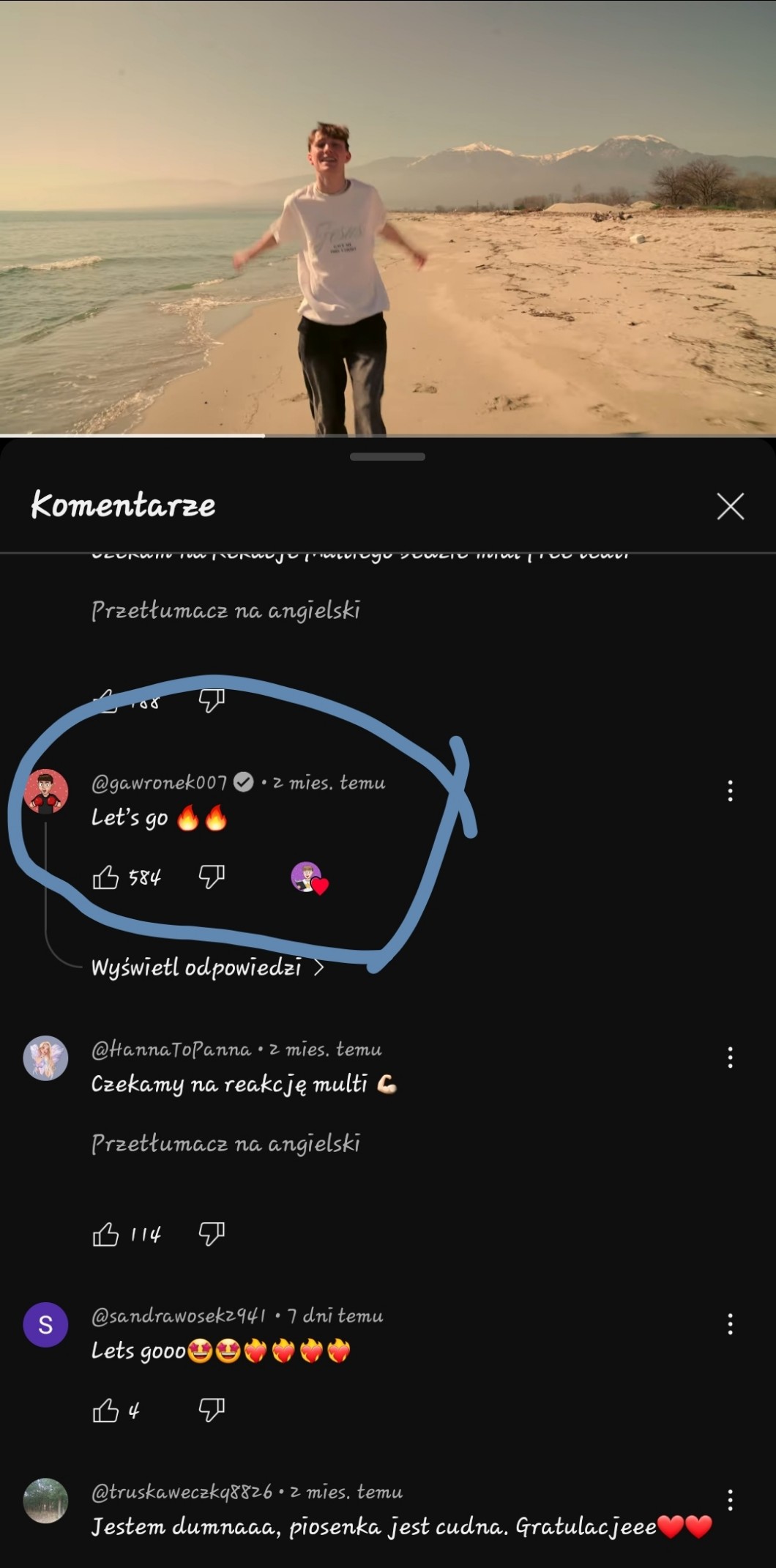This screenshot has height=1568, width=776.
Task: Open options menu for @truskaweczkq8826 comment
Action: (730, 1500)
